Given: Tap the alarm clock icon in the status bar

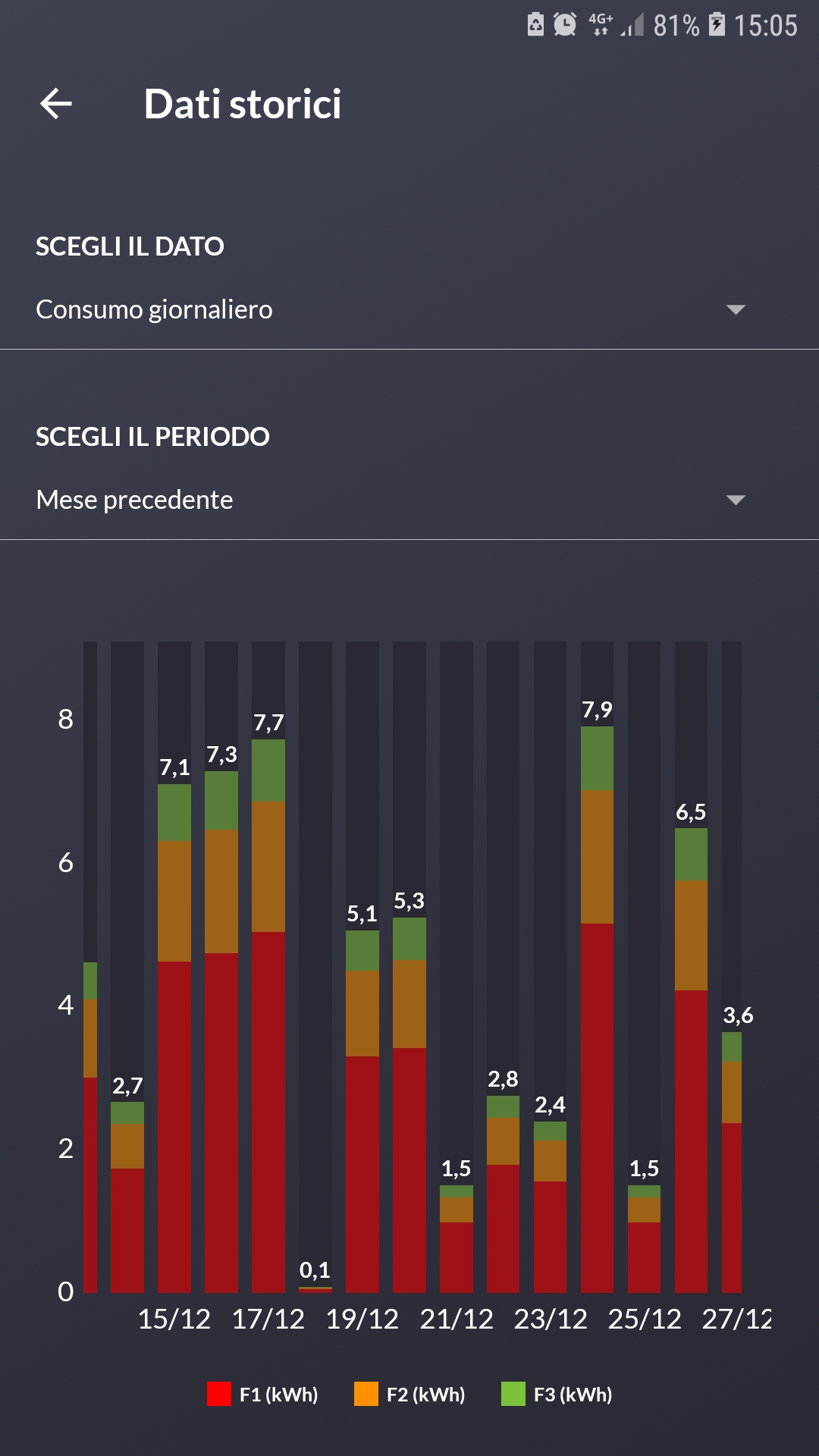Looking at the screenshot, I should [x=564, y=24].
